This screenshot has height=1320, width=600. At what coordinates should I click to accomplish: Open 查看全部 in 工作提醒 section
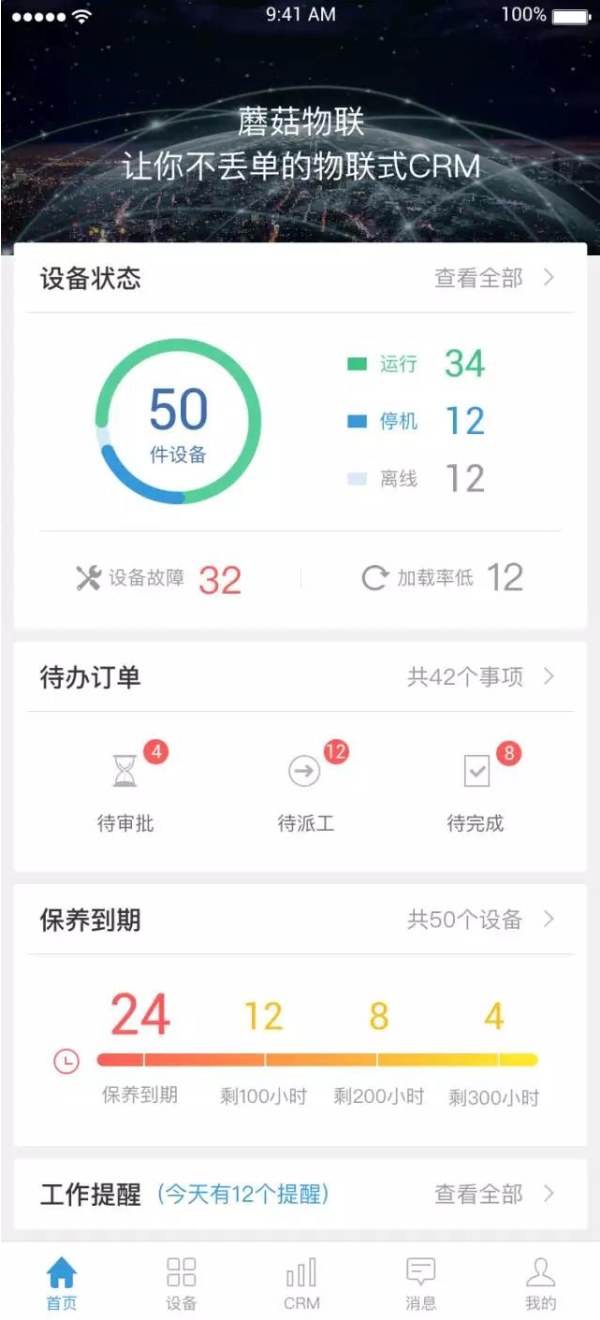click(493, 1193)
